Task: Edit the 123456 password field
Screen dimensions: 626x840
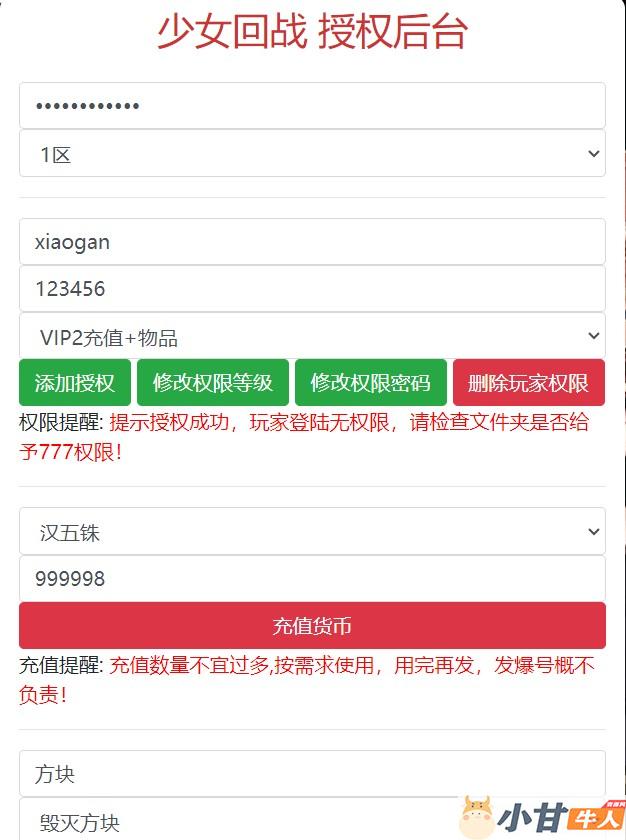Action: (312, 289)
